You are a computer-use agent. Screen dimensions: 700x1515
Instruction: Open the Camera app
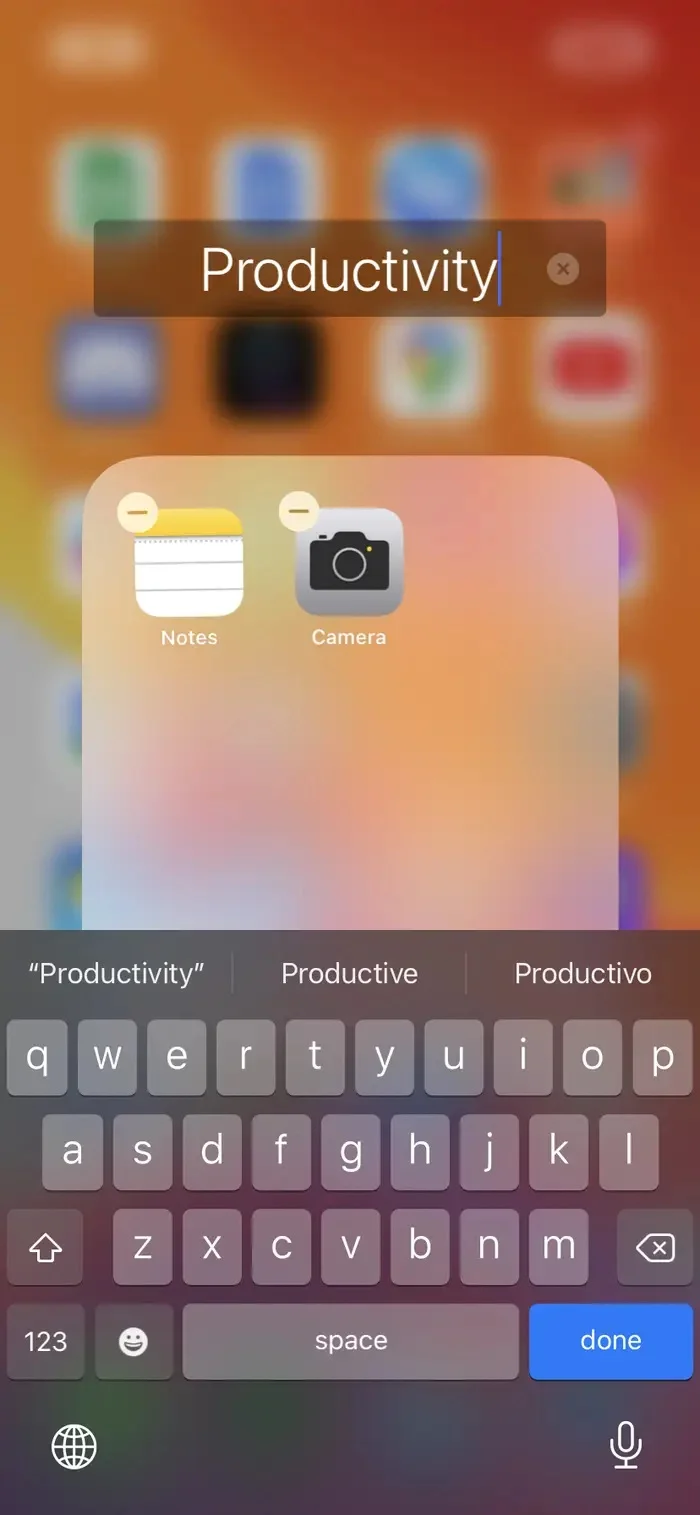[349, 562]
